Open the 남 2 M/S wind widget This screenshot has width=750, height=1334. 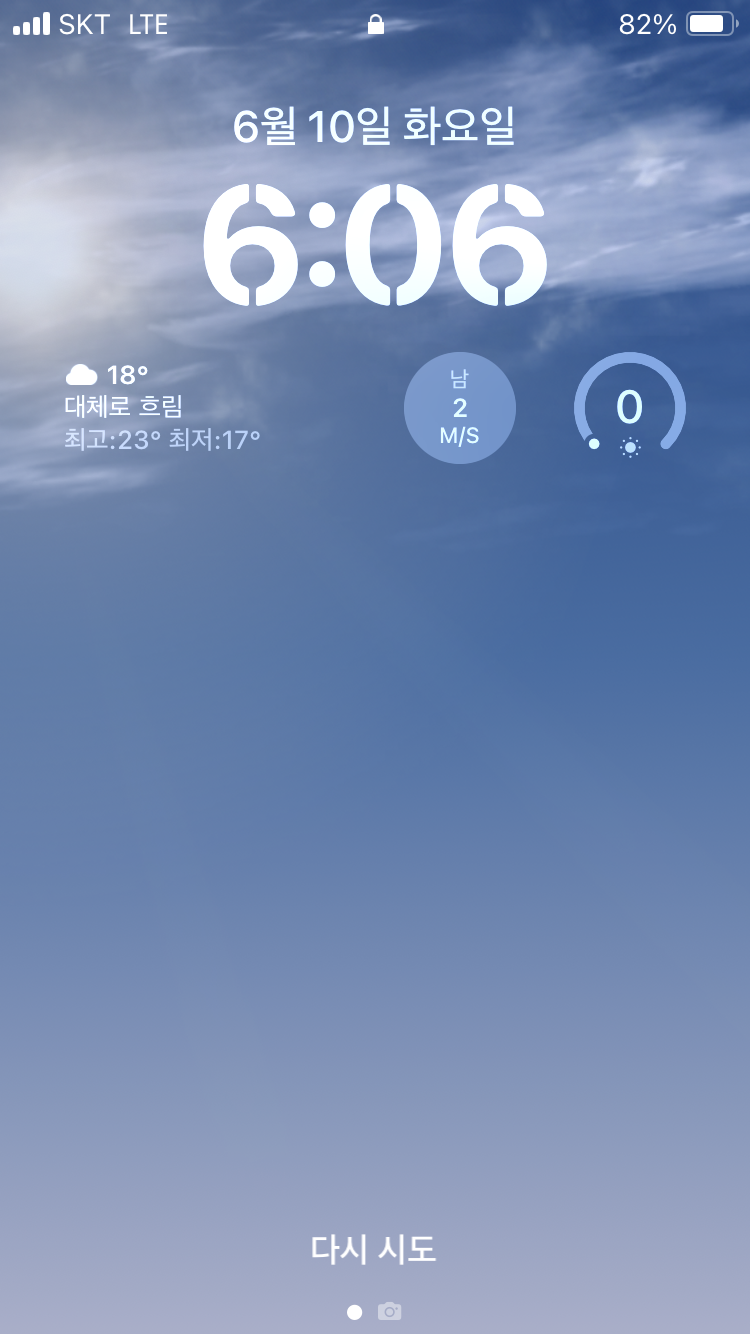tap(460, 408)
